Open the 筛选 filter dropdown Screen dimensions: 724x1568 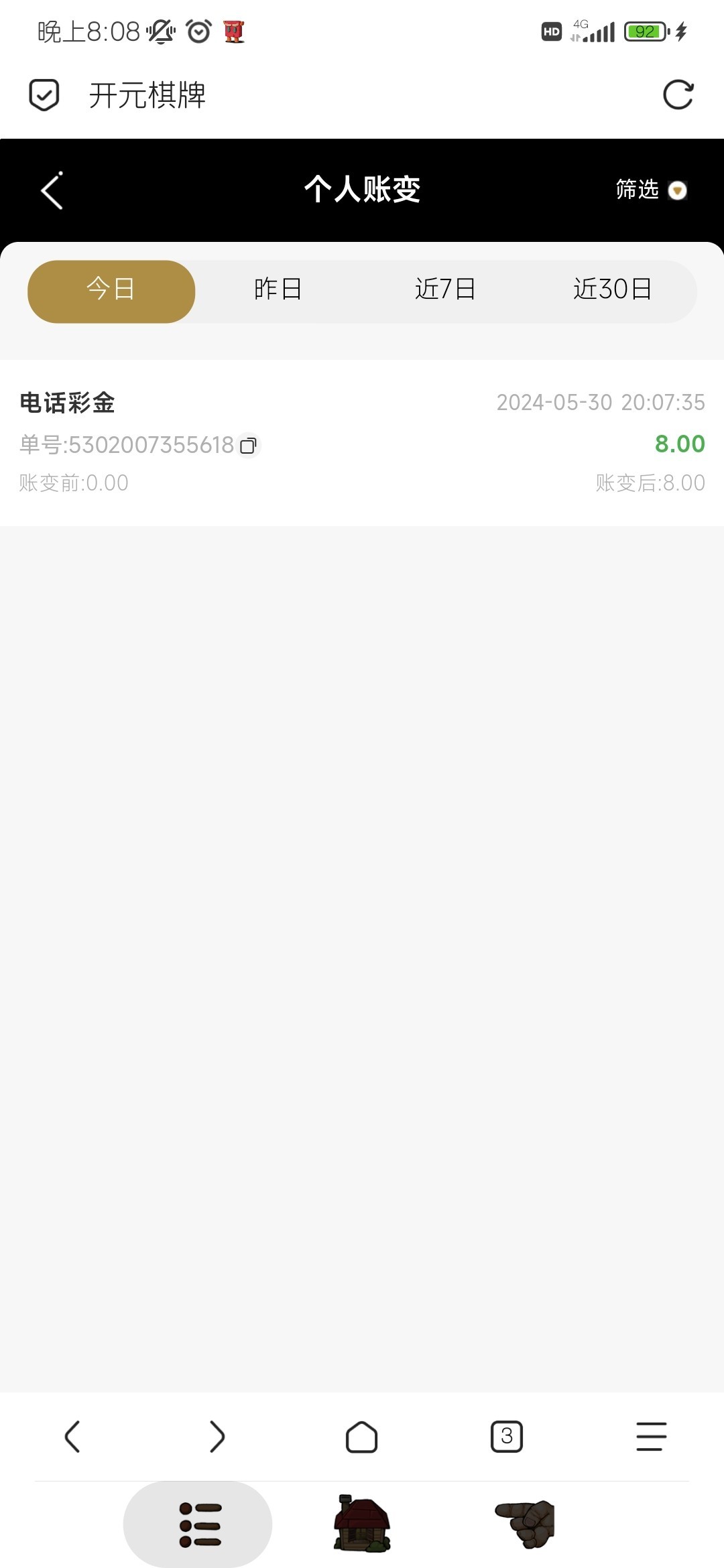click(650, 190)
